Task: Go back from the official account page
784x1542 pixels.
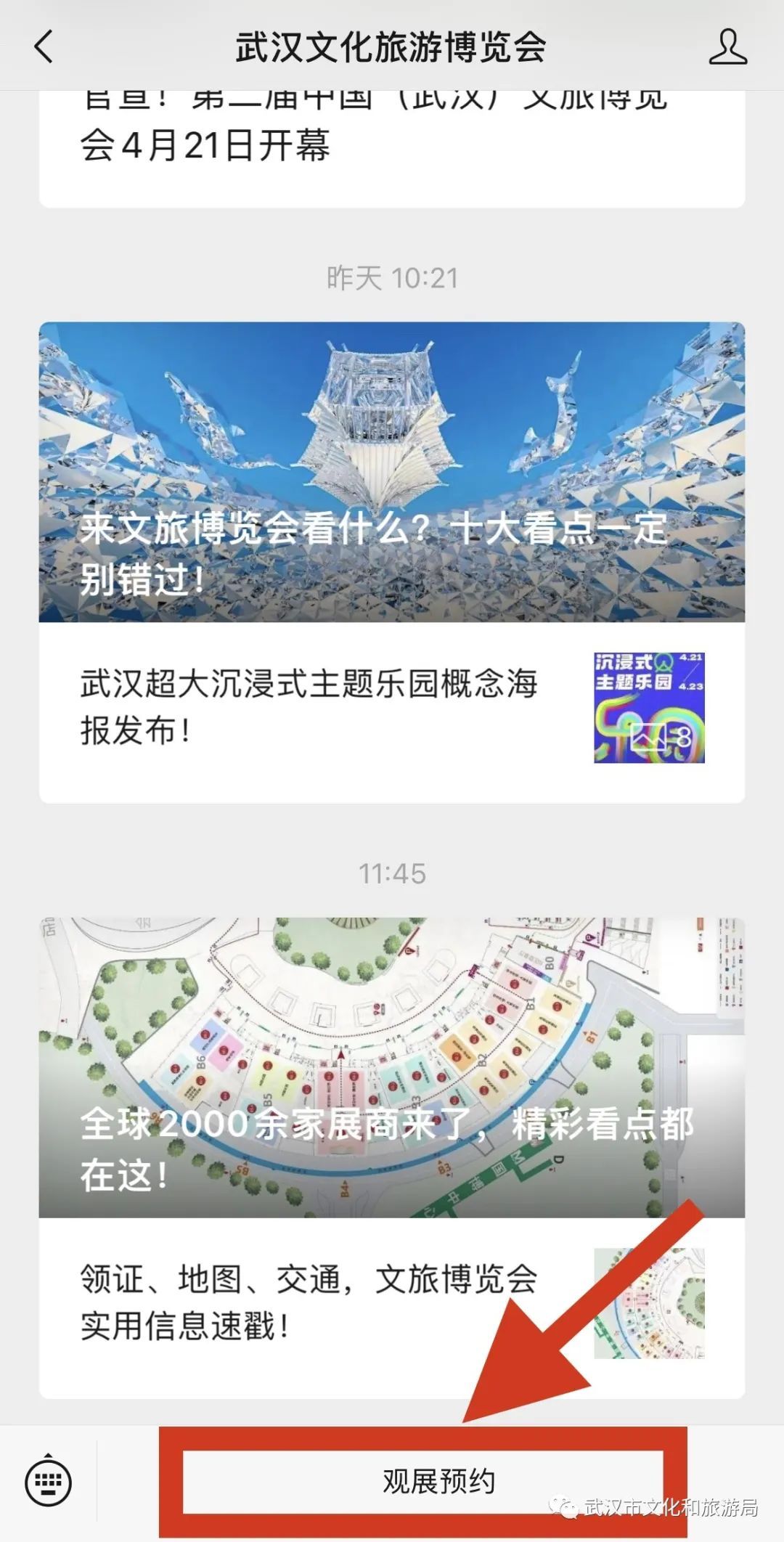Action: tap(44, 47)
